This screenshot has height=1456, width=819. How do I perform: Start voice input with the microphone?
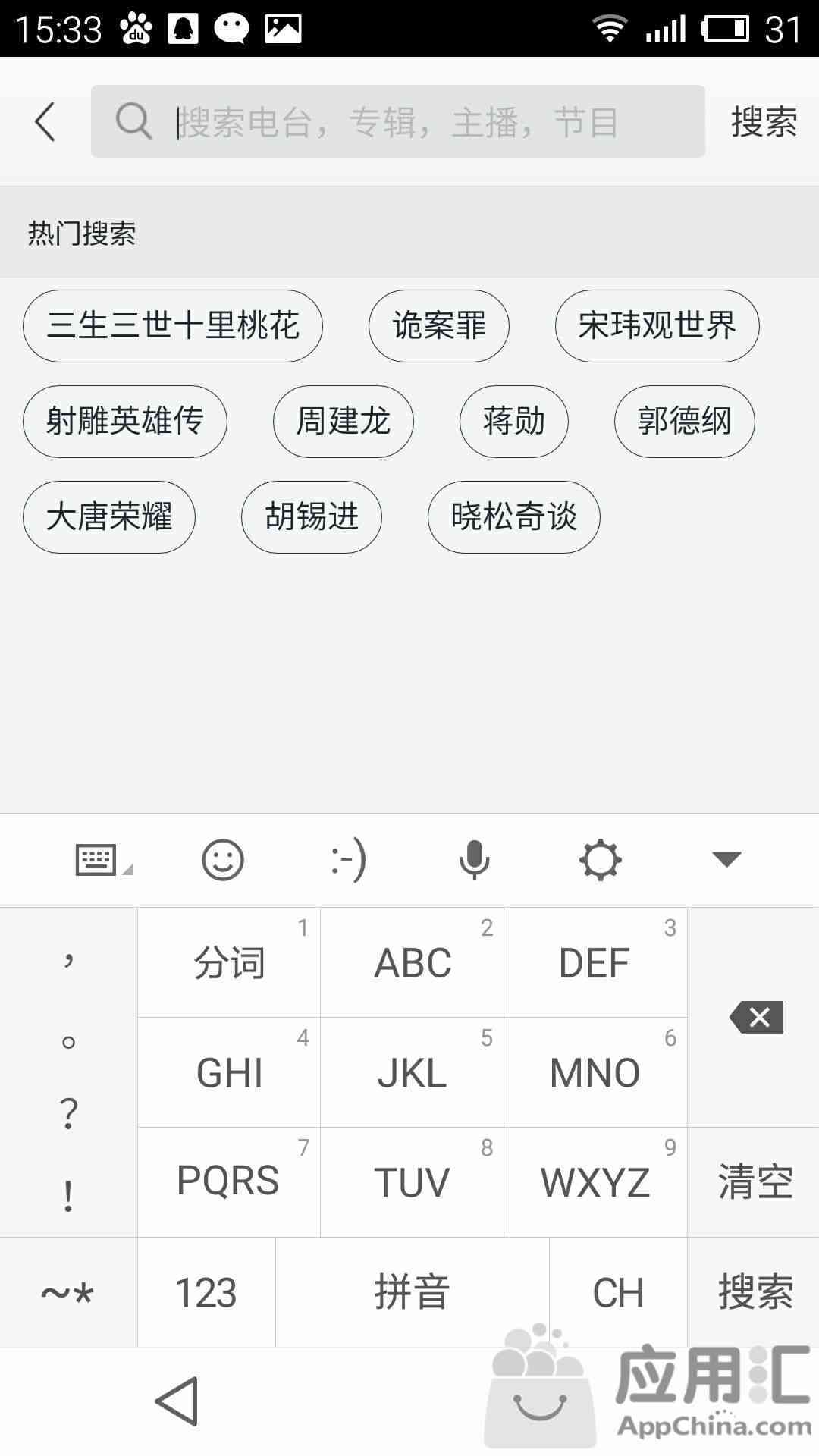(475, 860)
